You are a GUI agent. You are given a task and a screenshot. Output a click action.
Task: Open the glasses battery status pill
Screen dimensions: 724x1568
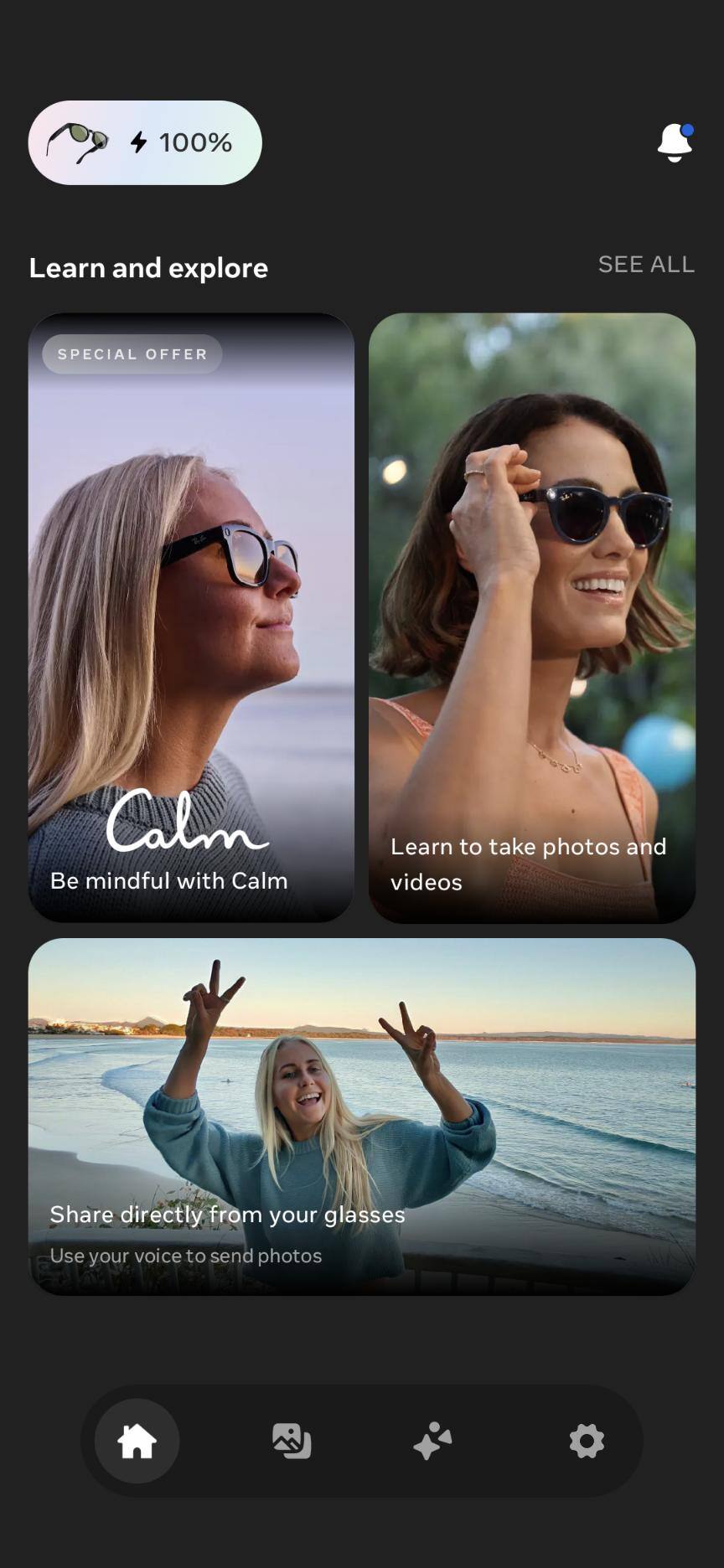point(145,142)
